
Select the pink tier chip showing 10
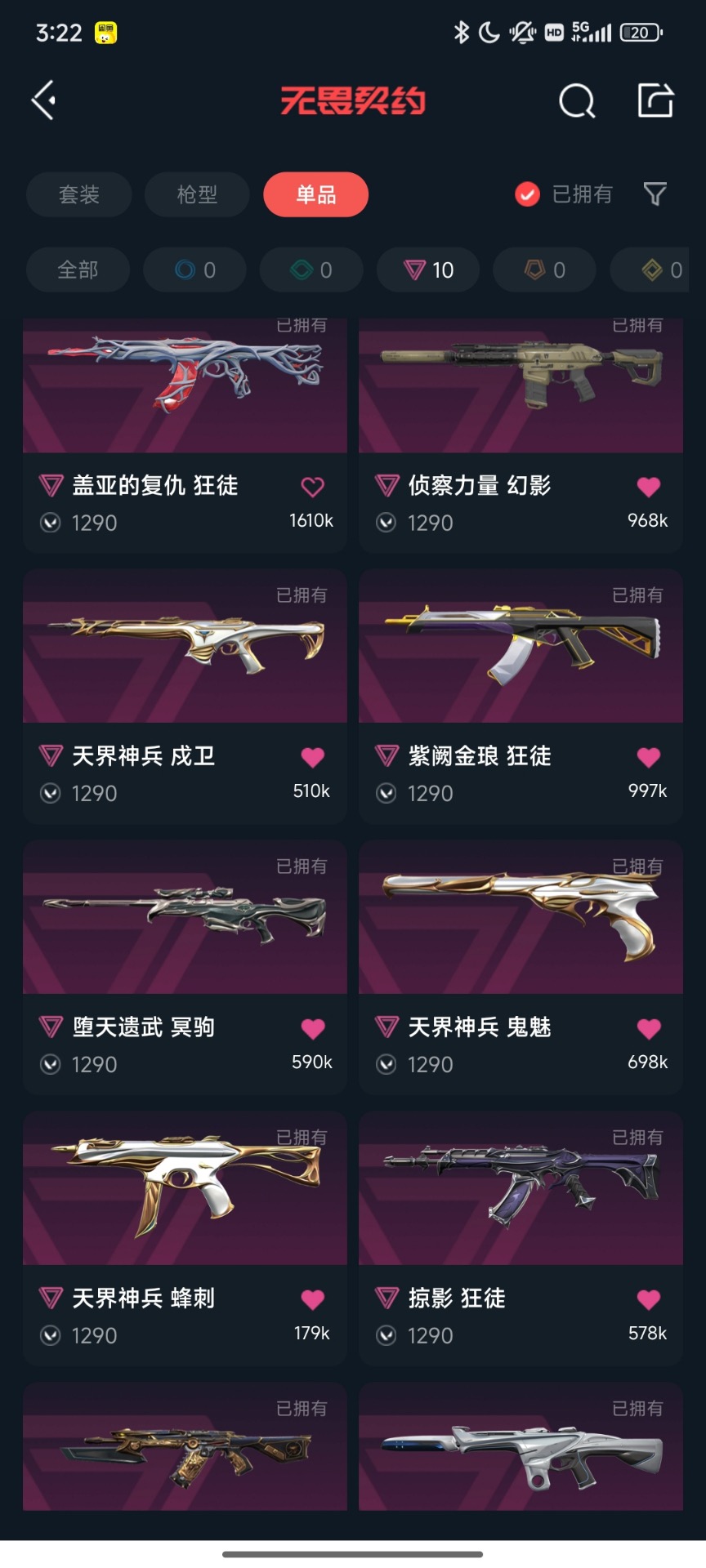[x=428, y=269]
